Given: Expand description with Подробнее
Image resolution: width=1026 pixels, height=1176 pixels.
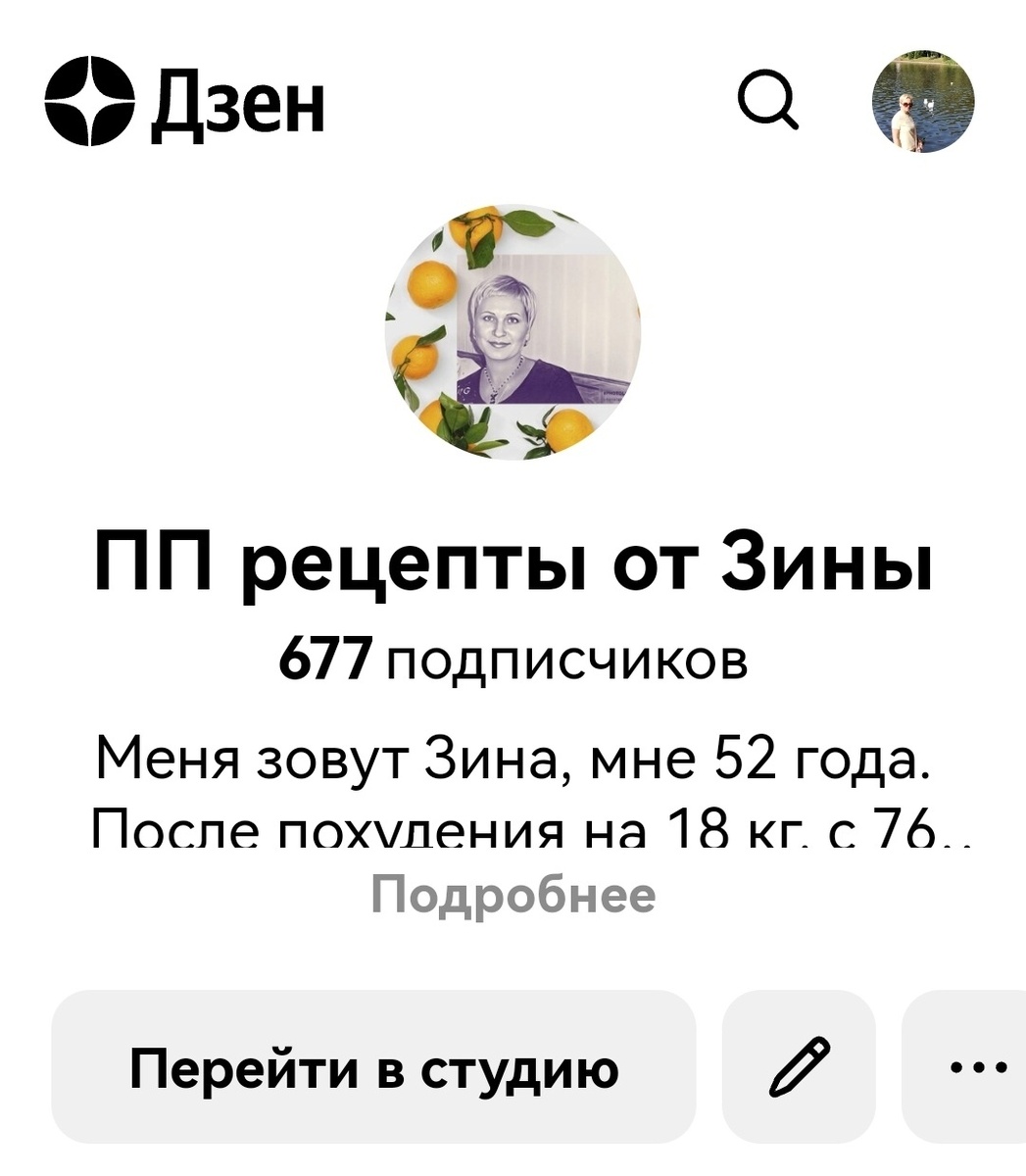Looking at the screenshot, I should [513, 895].
